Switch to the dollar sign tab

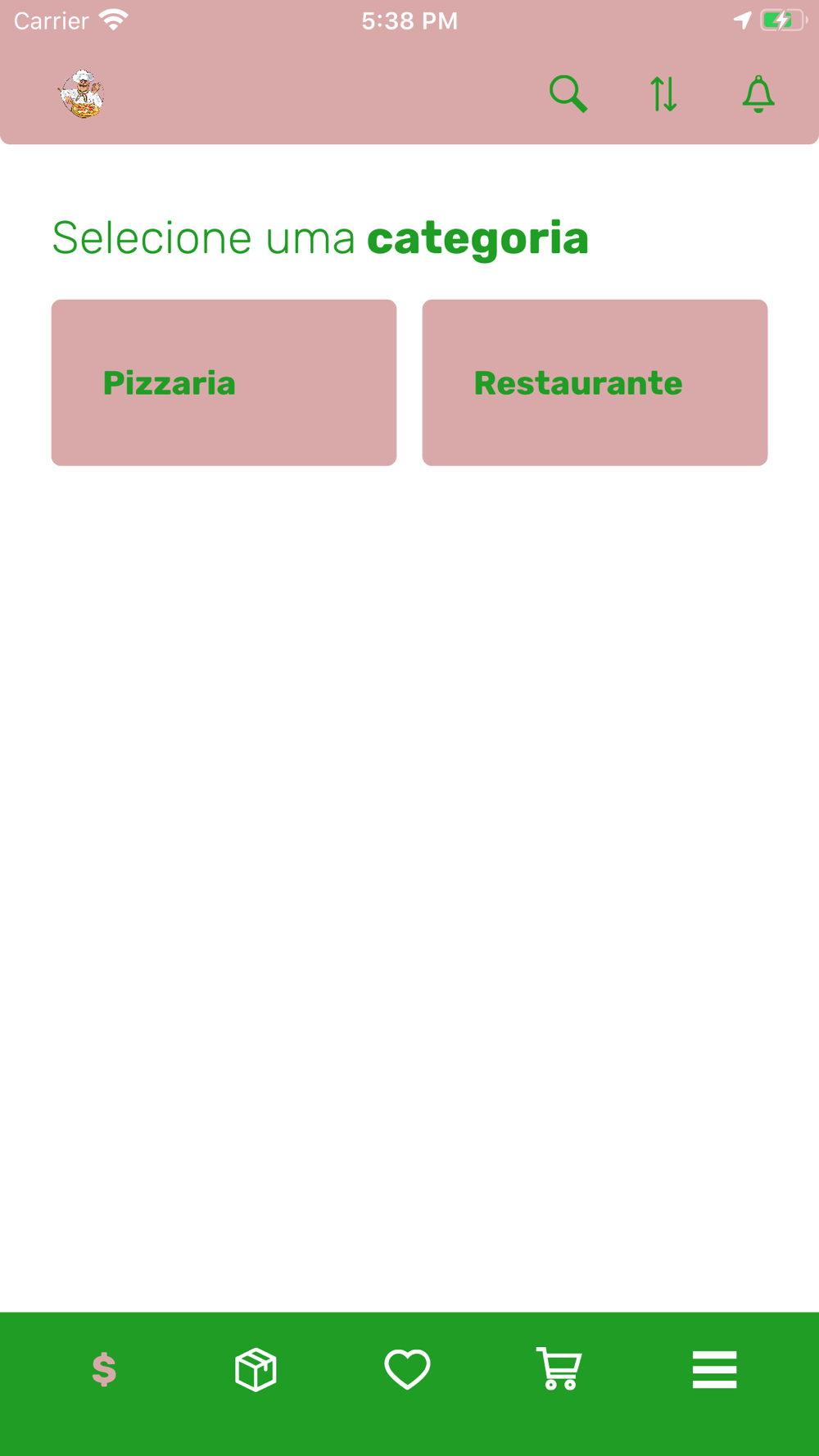point(104,1369)
